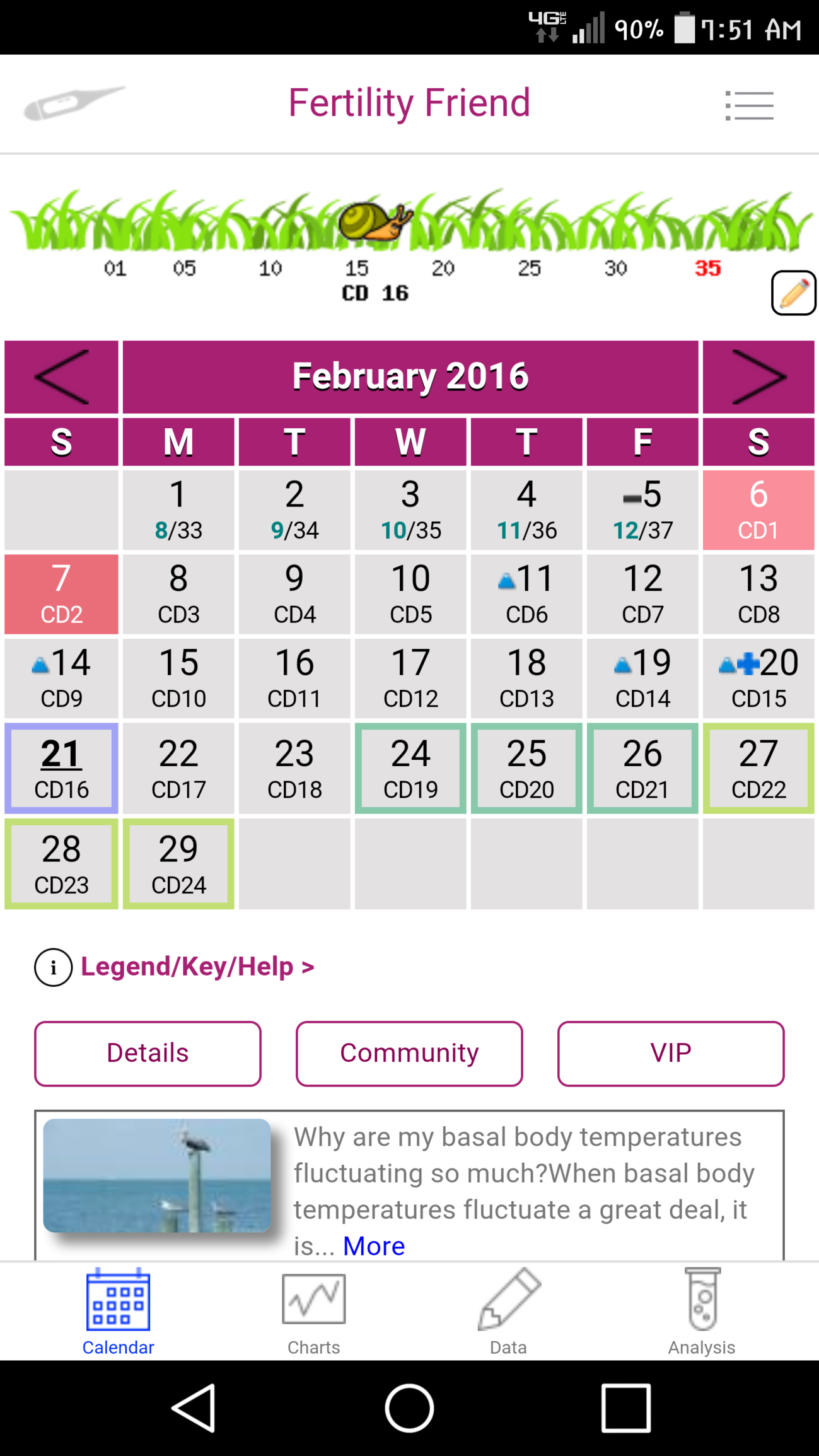Viewport: 819px width, 1456px height.
Task: Go to the next month
Action: pos(758,377)
